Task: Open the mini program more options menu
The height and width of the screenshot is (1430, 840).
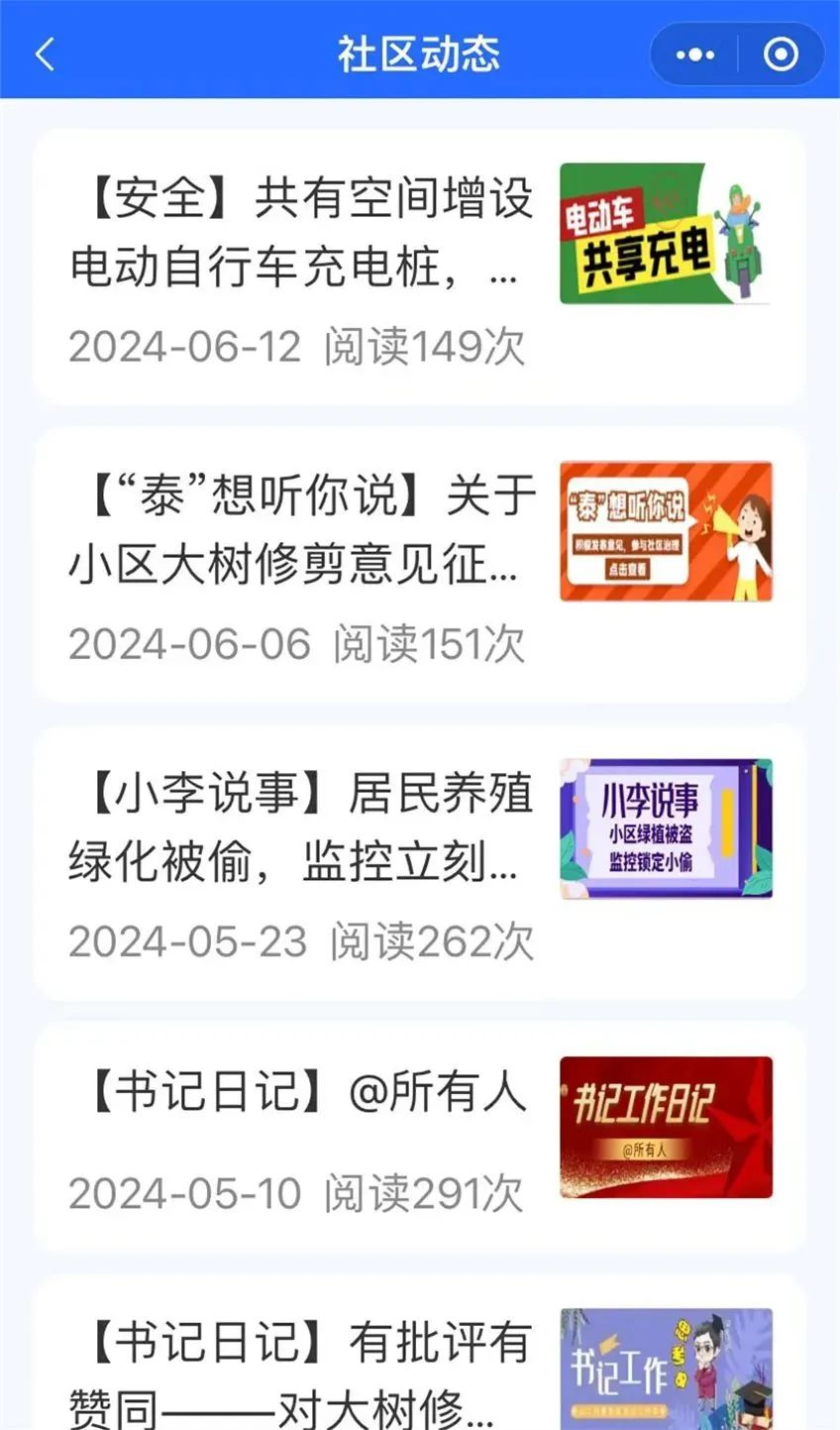Action: (694, 55)
